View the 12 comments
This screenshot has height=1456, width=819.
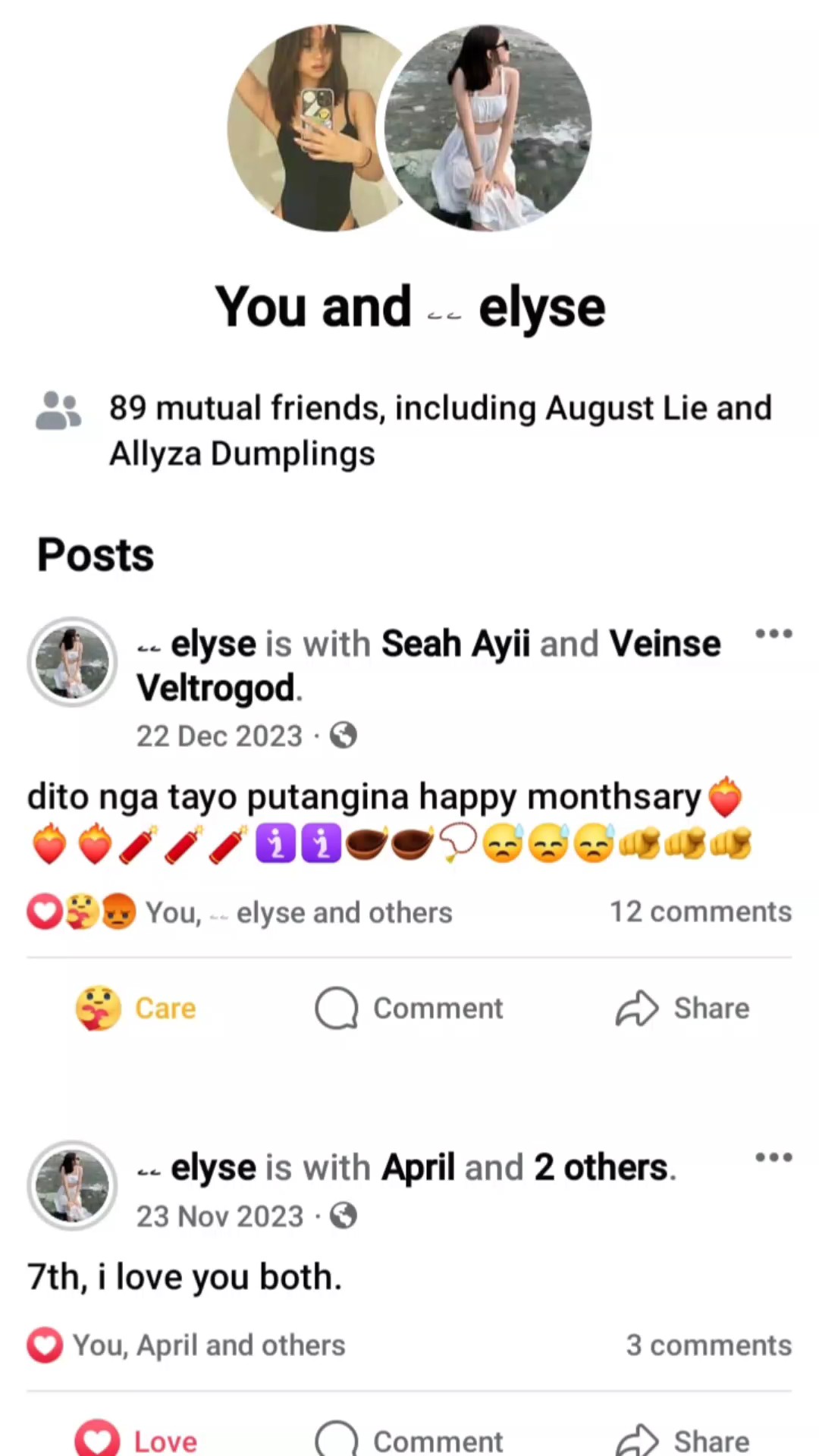(x=701, y=912)
